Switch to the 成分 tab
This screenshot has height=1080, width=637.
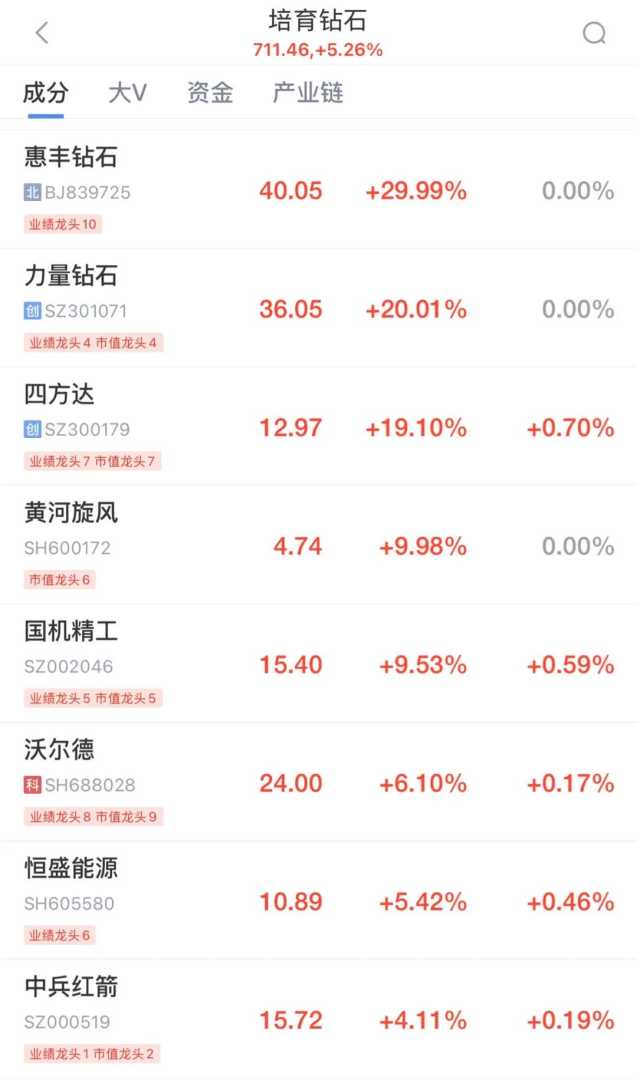tap(46, 93)
